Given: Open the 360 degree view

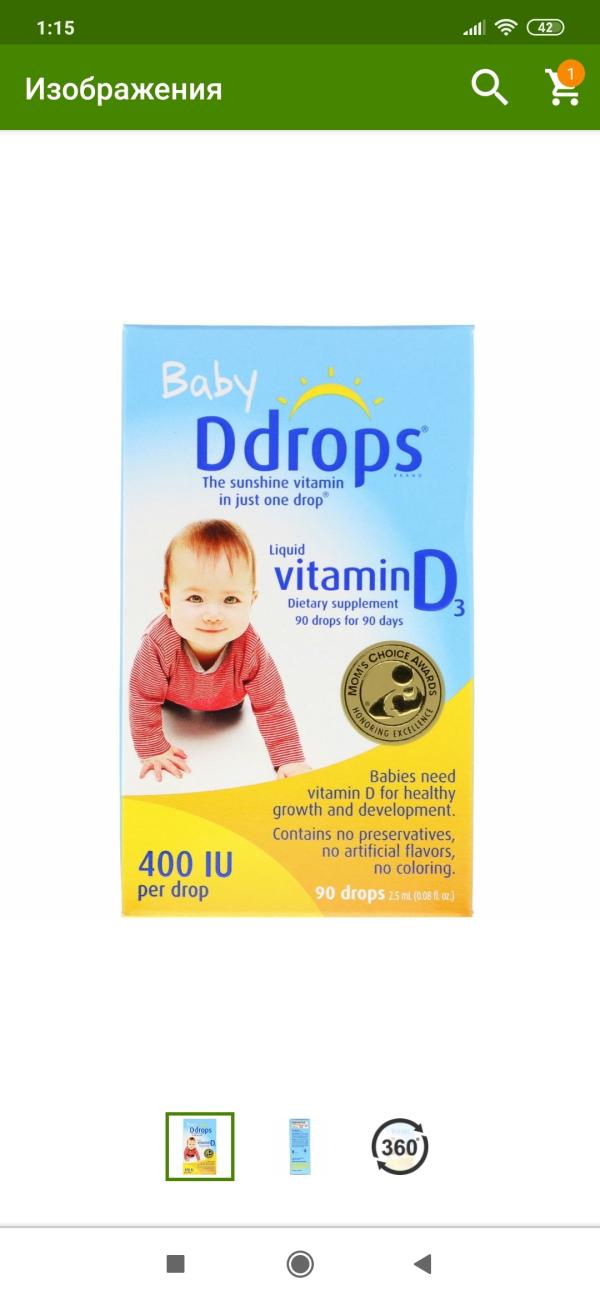Looking at the screenshot, I should [x=400, y=1146].
